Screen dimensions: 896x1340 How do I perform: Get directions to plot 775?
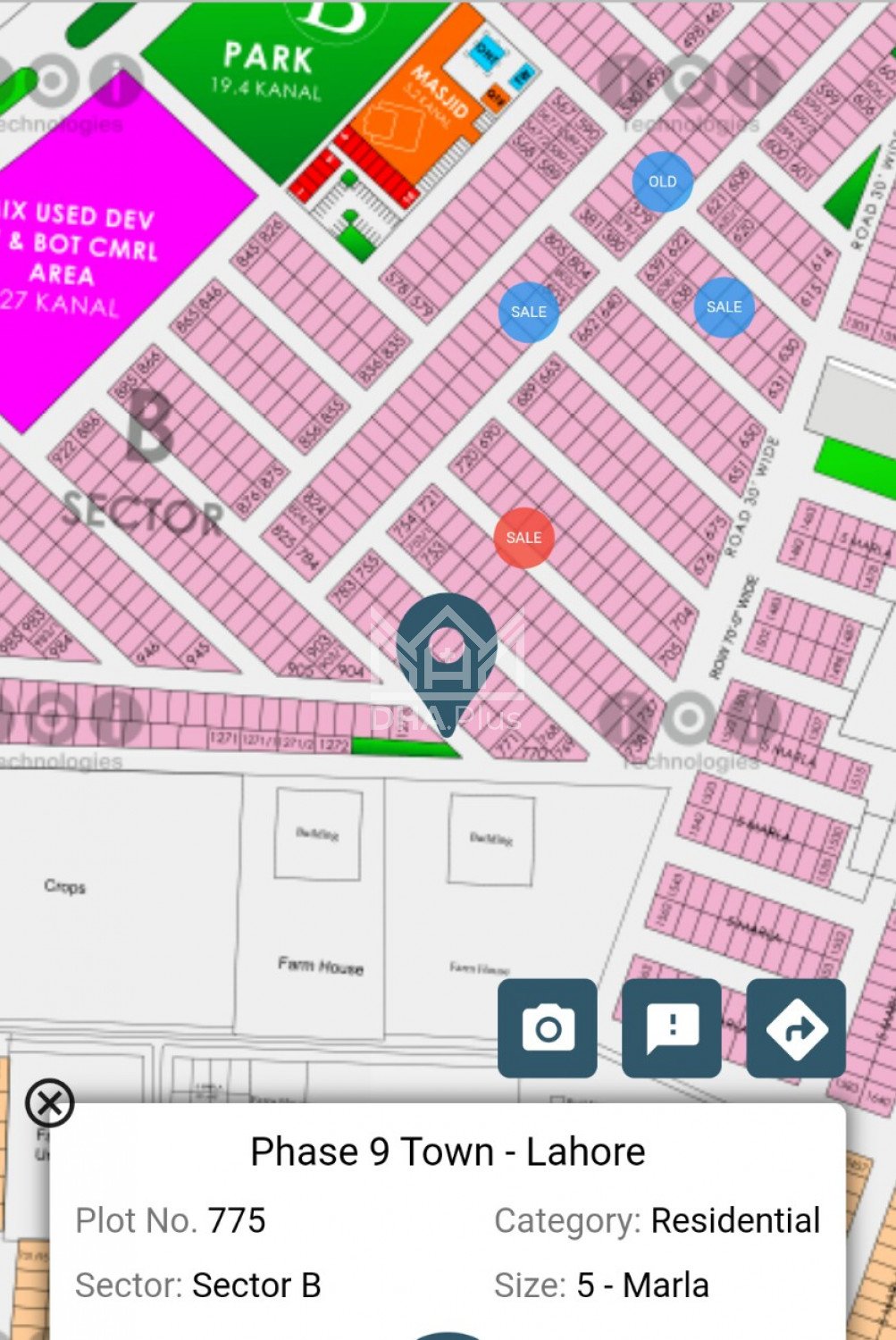click(795, 1028)
